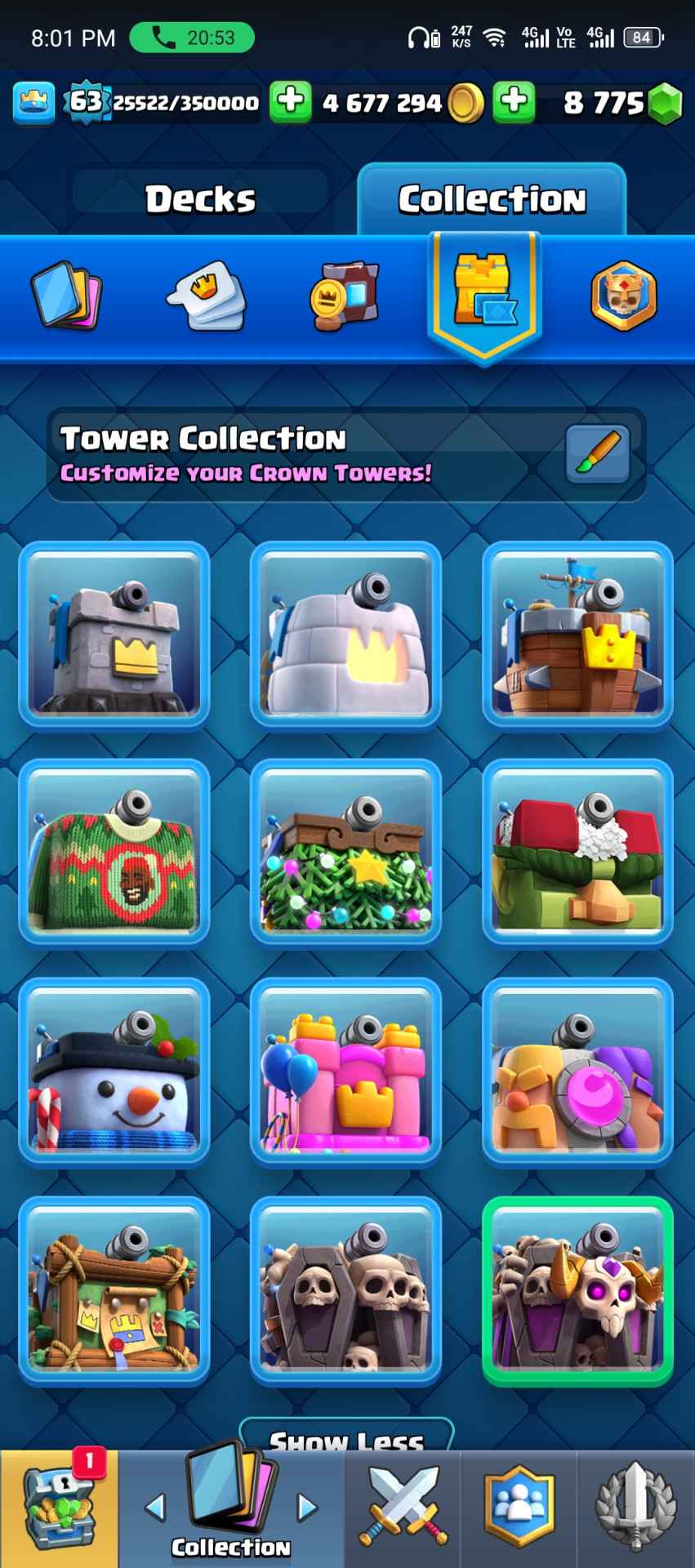Viewport: 695px width, 1568px height.
Task: Go to the battle crossed swords tab
Action: tap(403, 1508)
